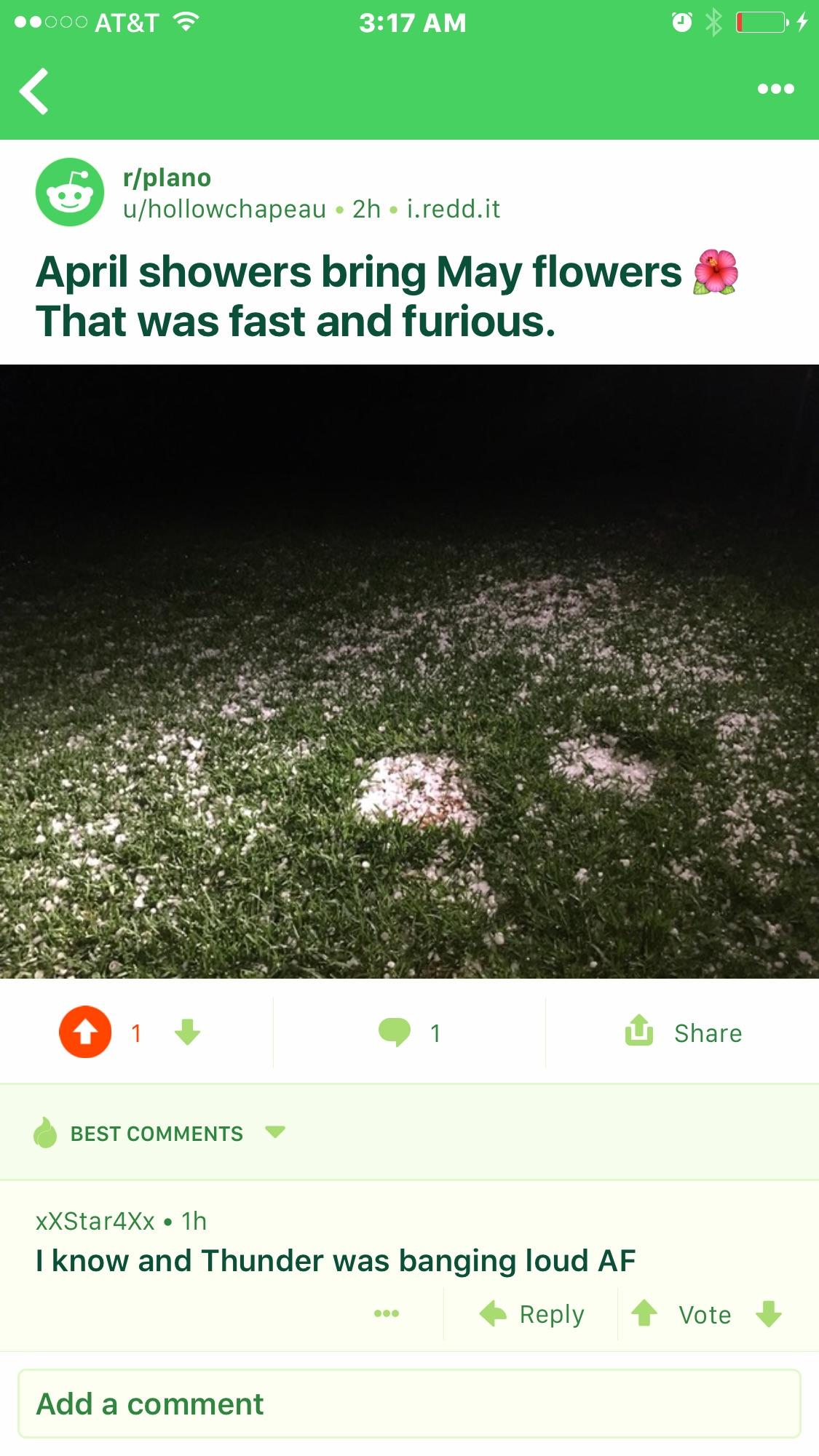Screen dimensions: 819x1456
Task: Open options for xXStar4Xx's comment
Action: pyautogui.click(x=386, y=1313)
